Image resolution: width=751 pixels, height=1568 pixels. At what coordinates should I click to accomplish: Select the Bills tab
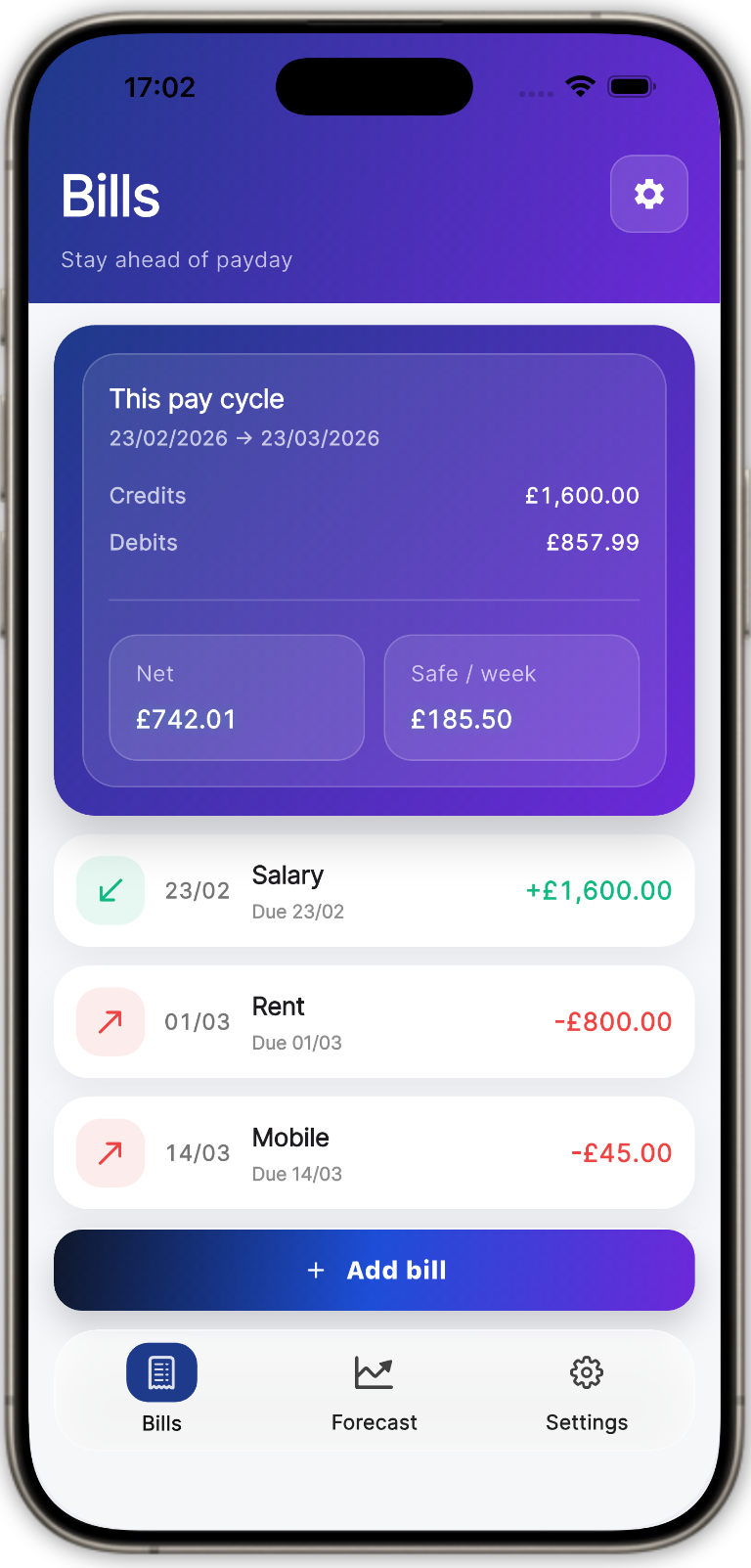tap(161, 1389)
